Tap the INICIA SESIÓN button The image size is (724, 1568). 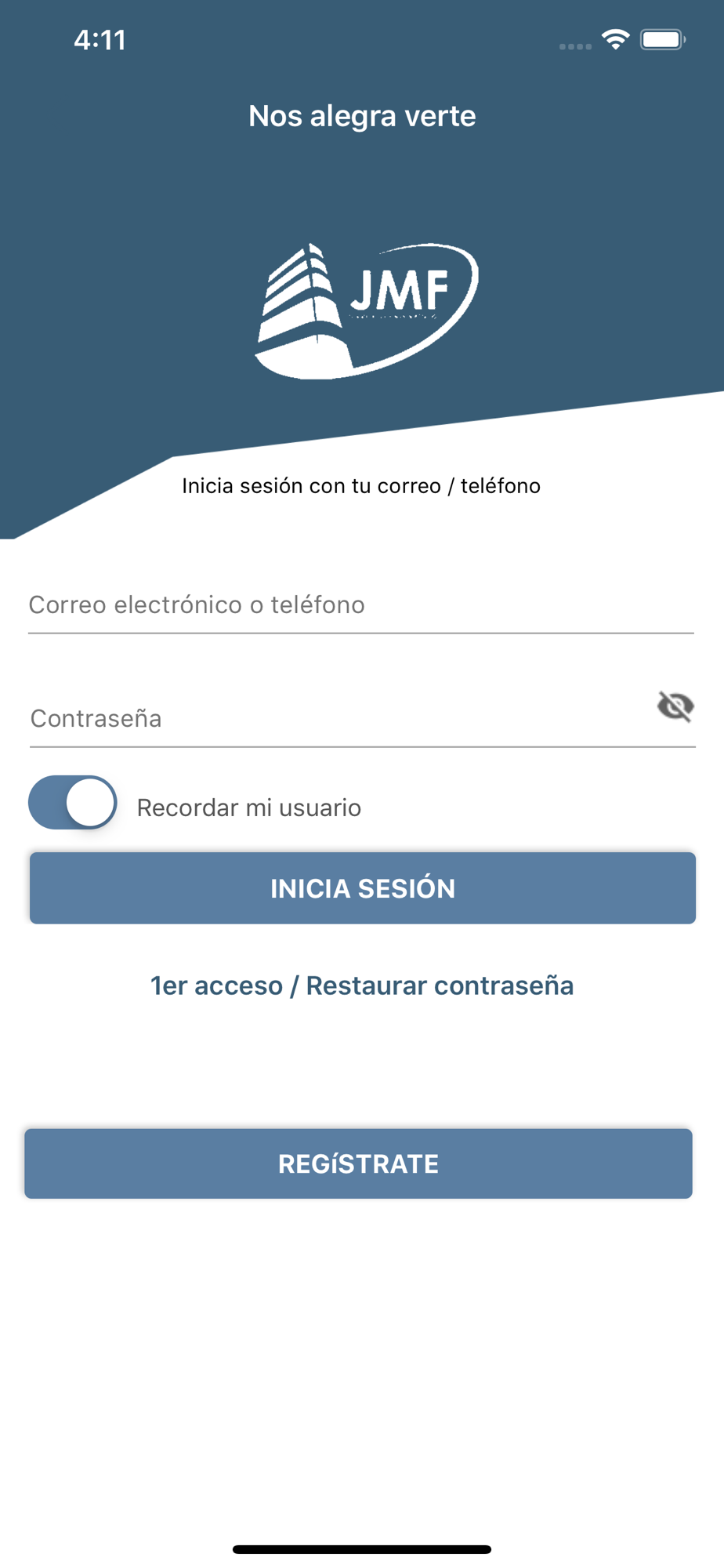(363, 888)
